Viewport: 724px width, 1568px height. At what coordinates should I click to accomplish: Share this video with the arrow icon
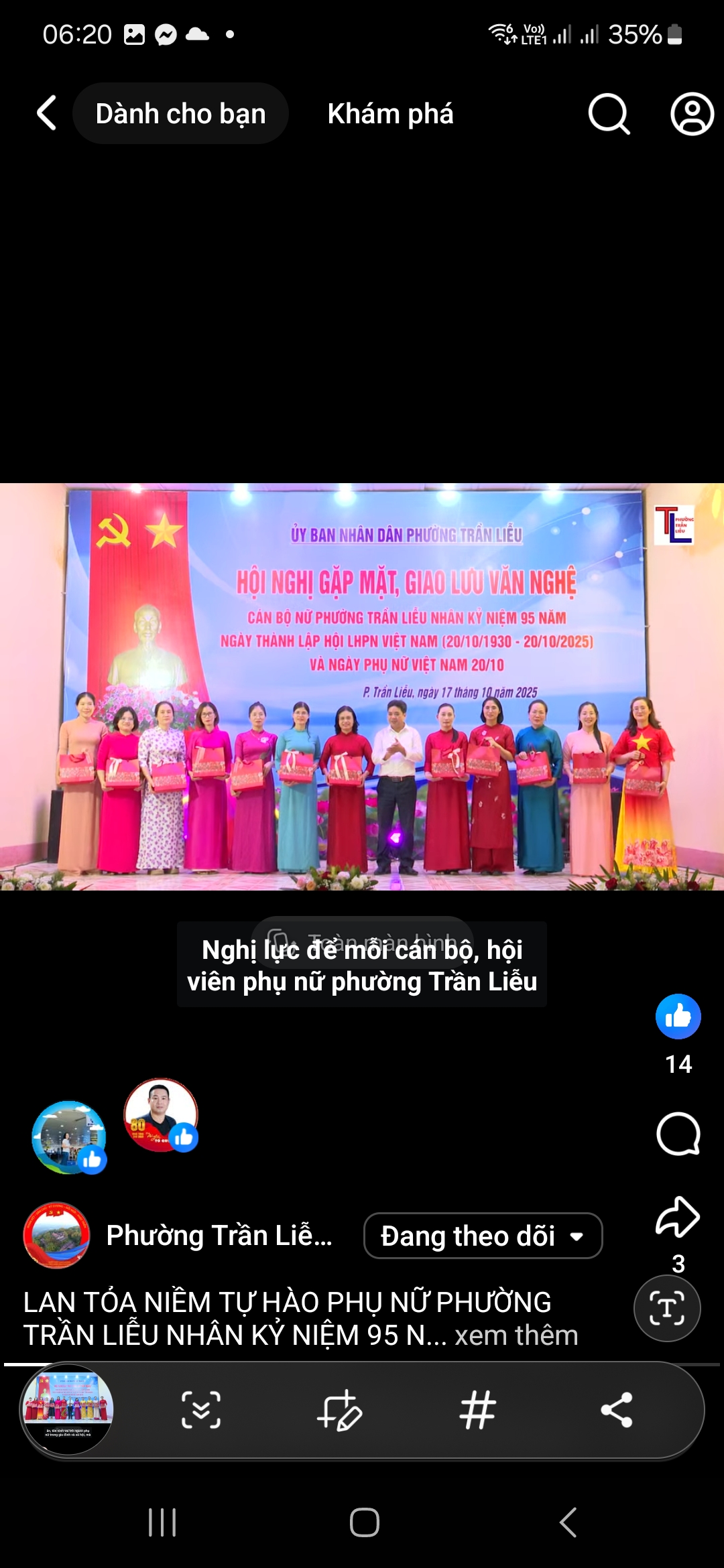(x=678, y=1217)
